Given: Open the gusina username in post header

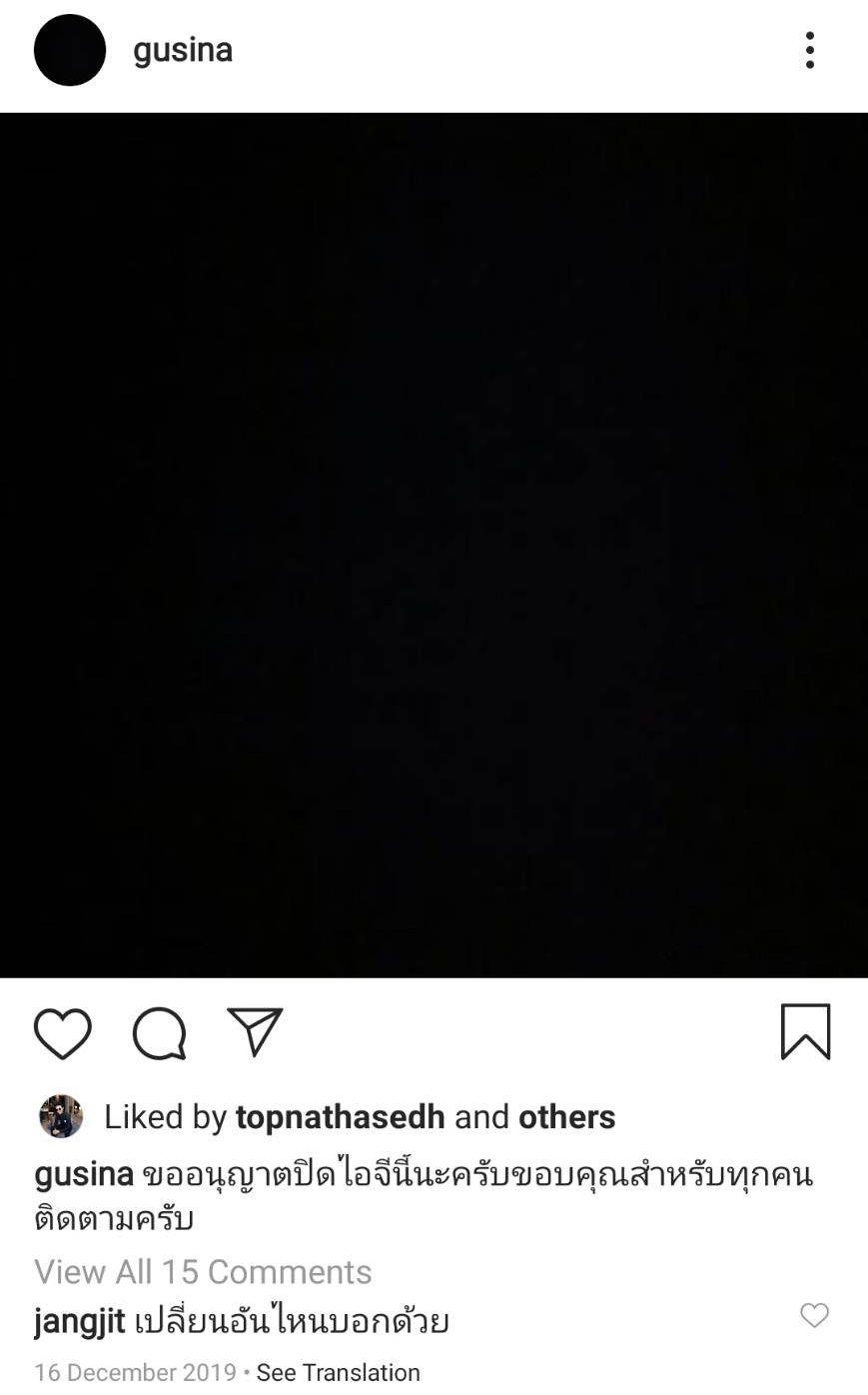Looking at the screenshot, I should [183, 50].
